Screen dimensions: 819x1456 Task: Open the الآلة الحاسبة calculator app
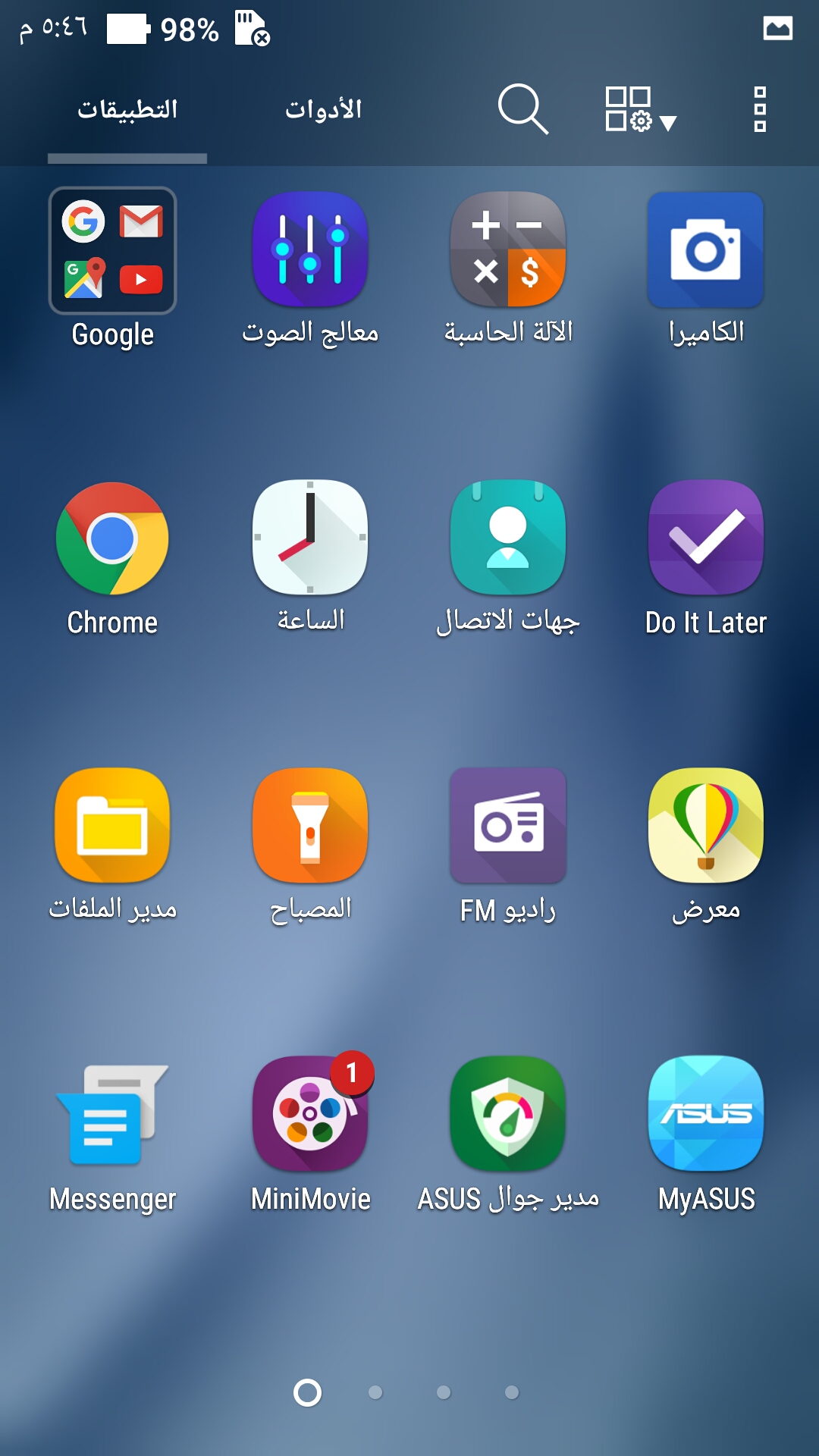click(x=508, y=249)
